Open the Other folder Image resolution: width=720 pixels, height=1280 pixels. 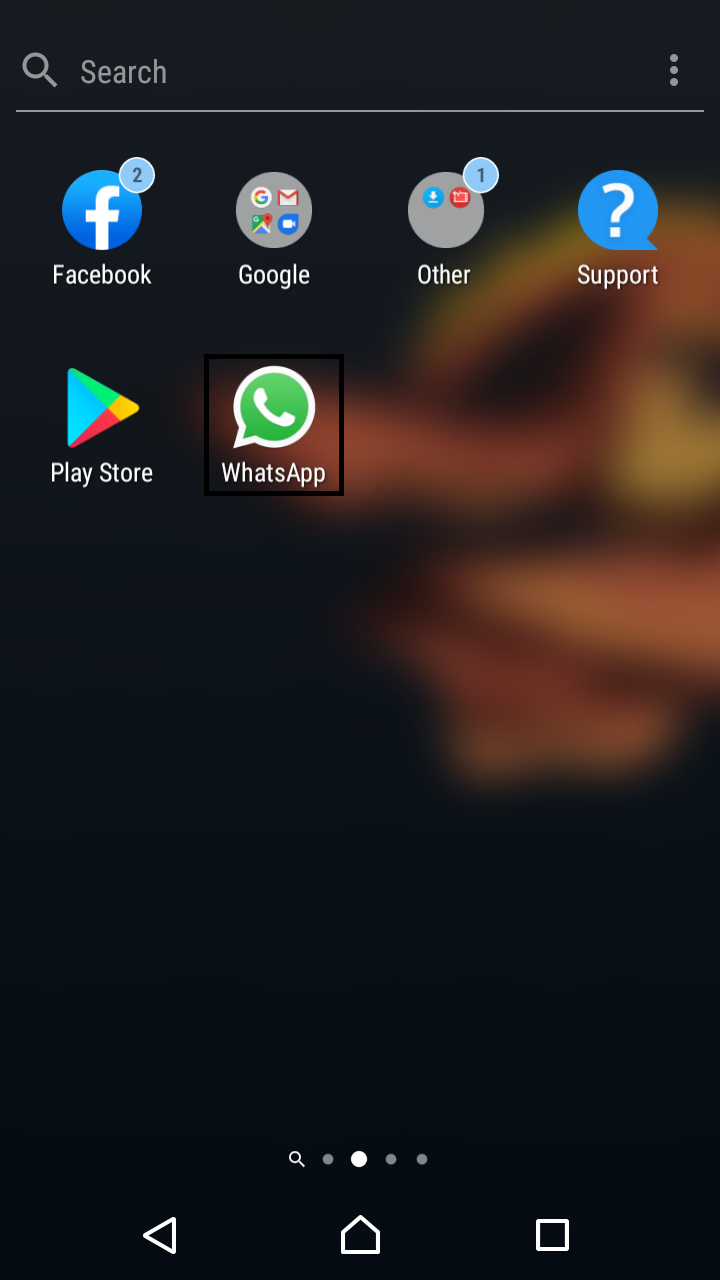tap(446, 226)
